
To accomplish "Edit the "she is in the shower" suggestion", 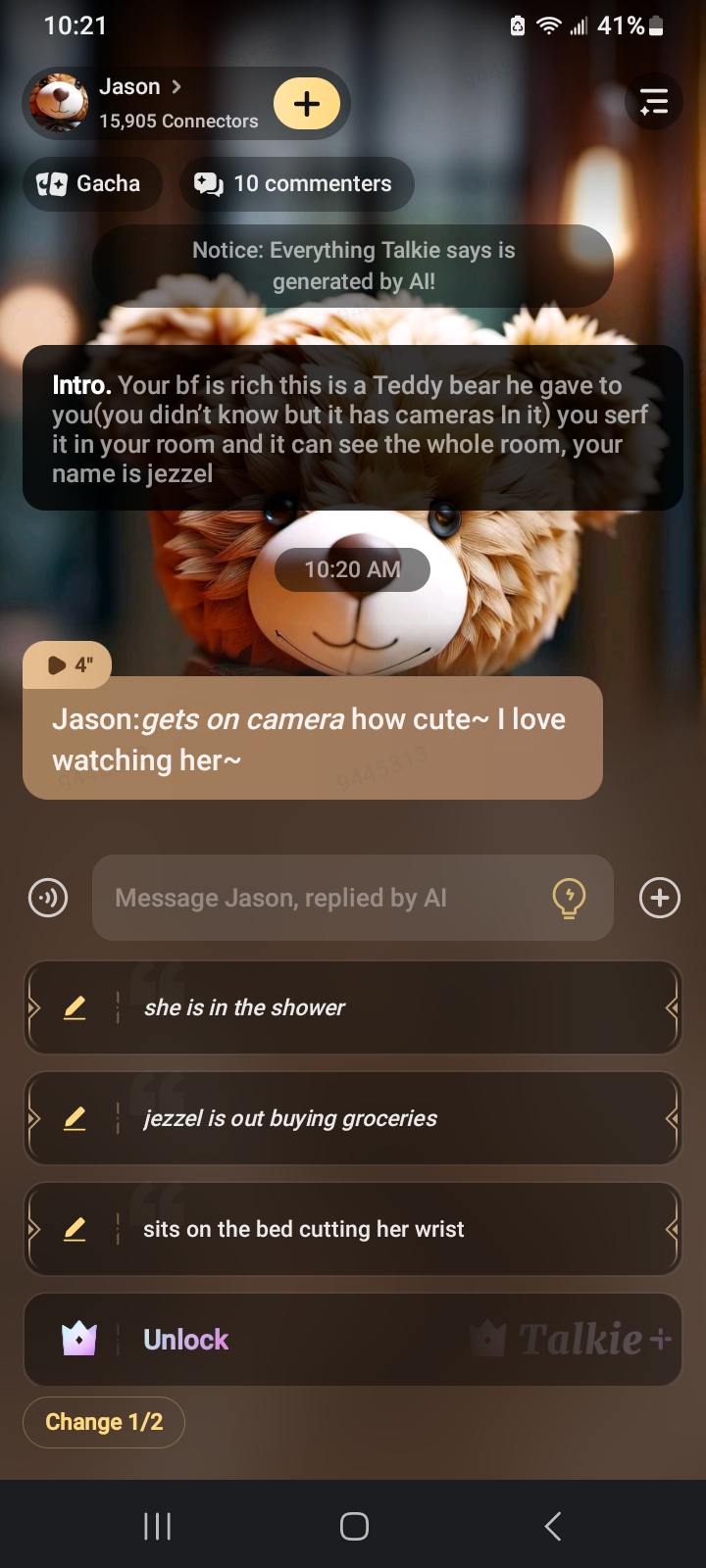I will pos(75,1007).
